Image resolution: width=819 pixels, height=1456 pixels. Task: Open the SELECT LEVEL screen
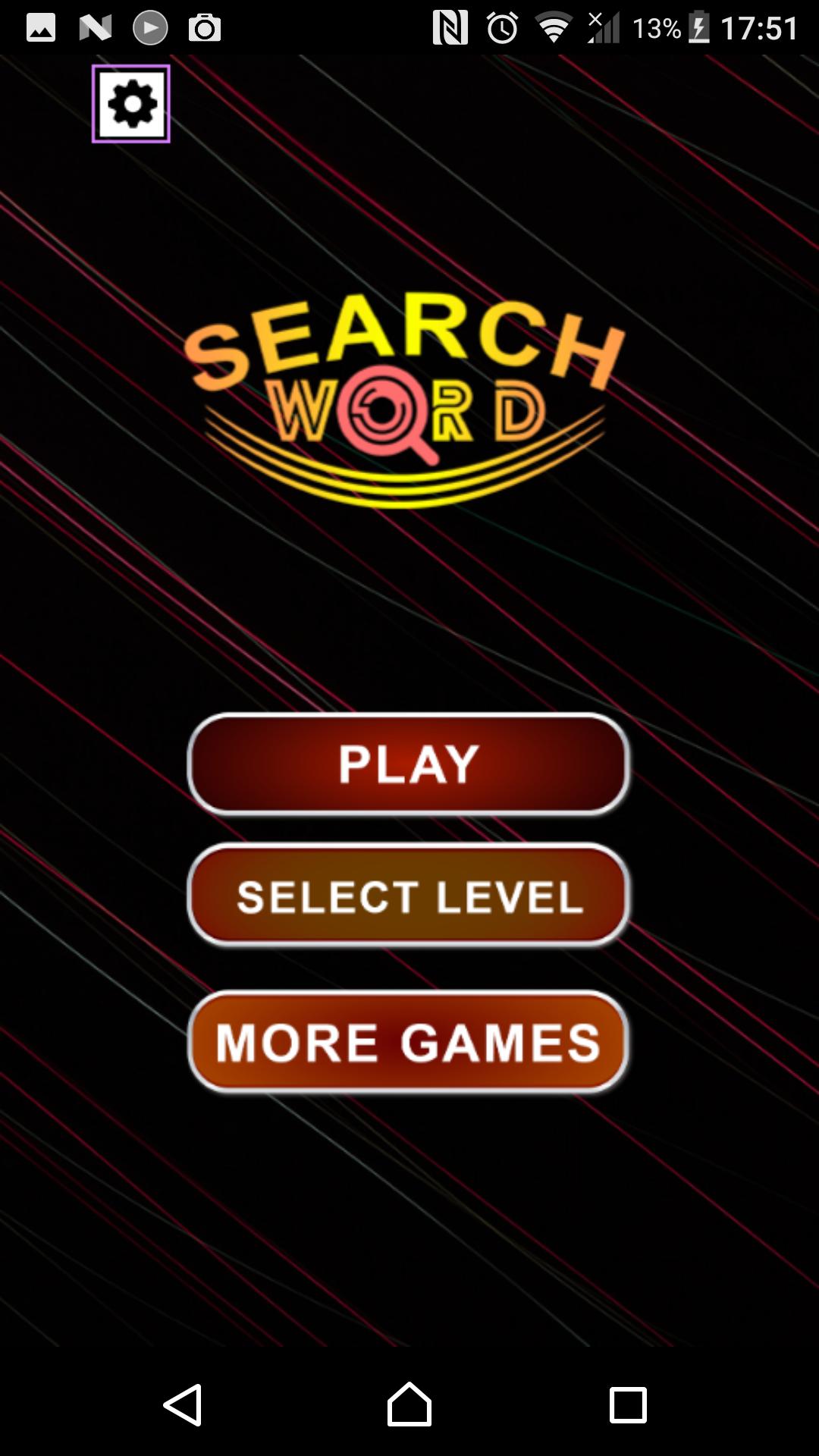coord(408,896)
